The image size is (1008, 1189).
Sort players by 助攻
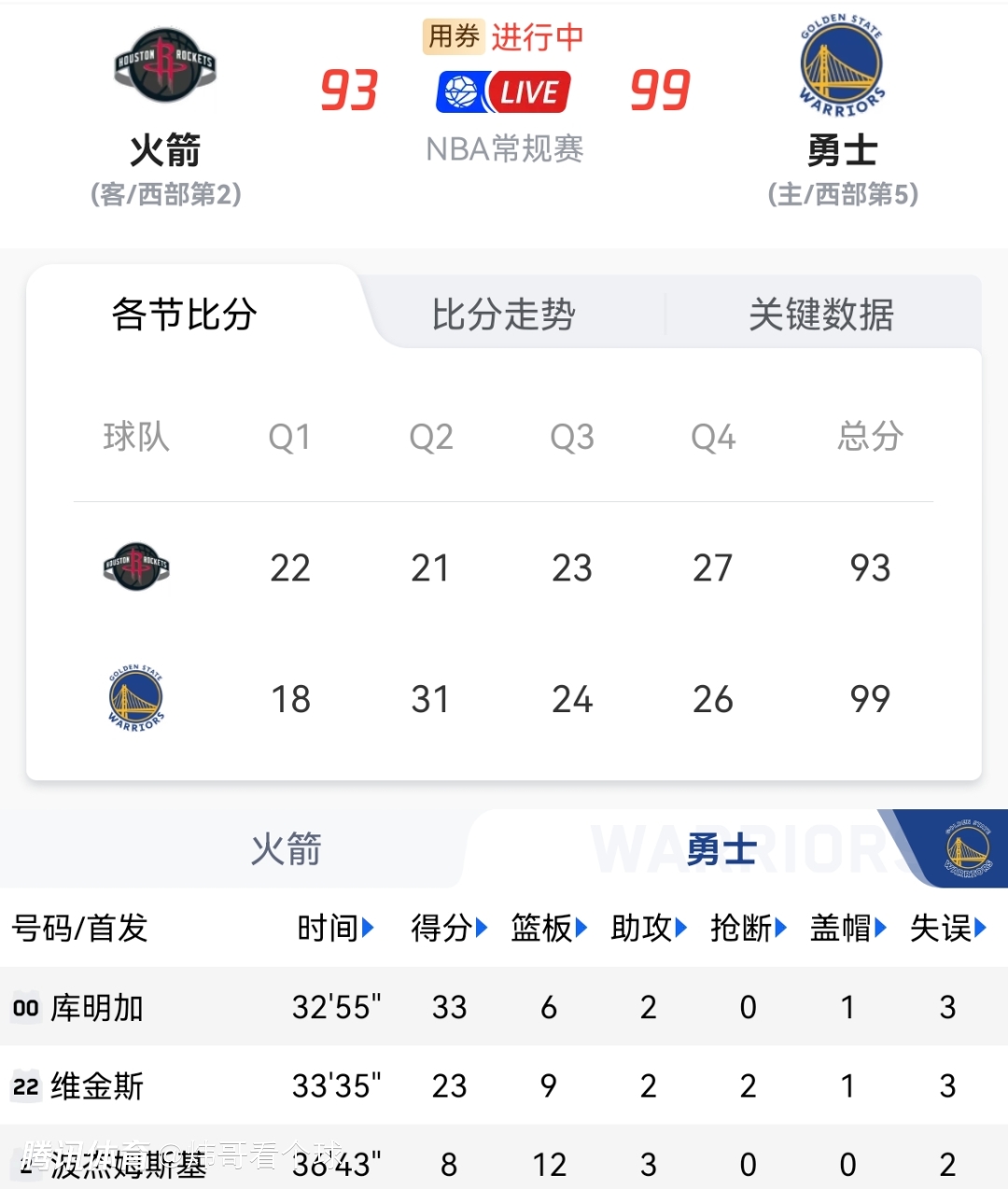point(649,928)
